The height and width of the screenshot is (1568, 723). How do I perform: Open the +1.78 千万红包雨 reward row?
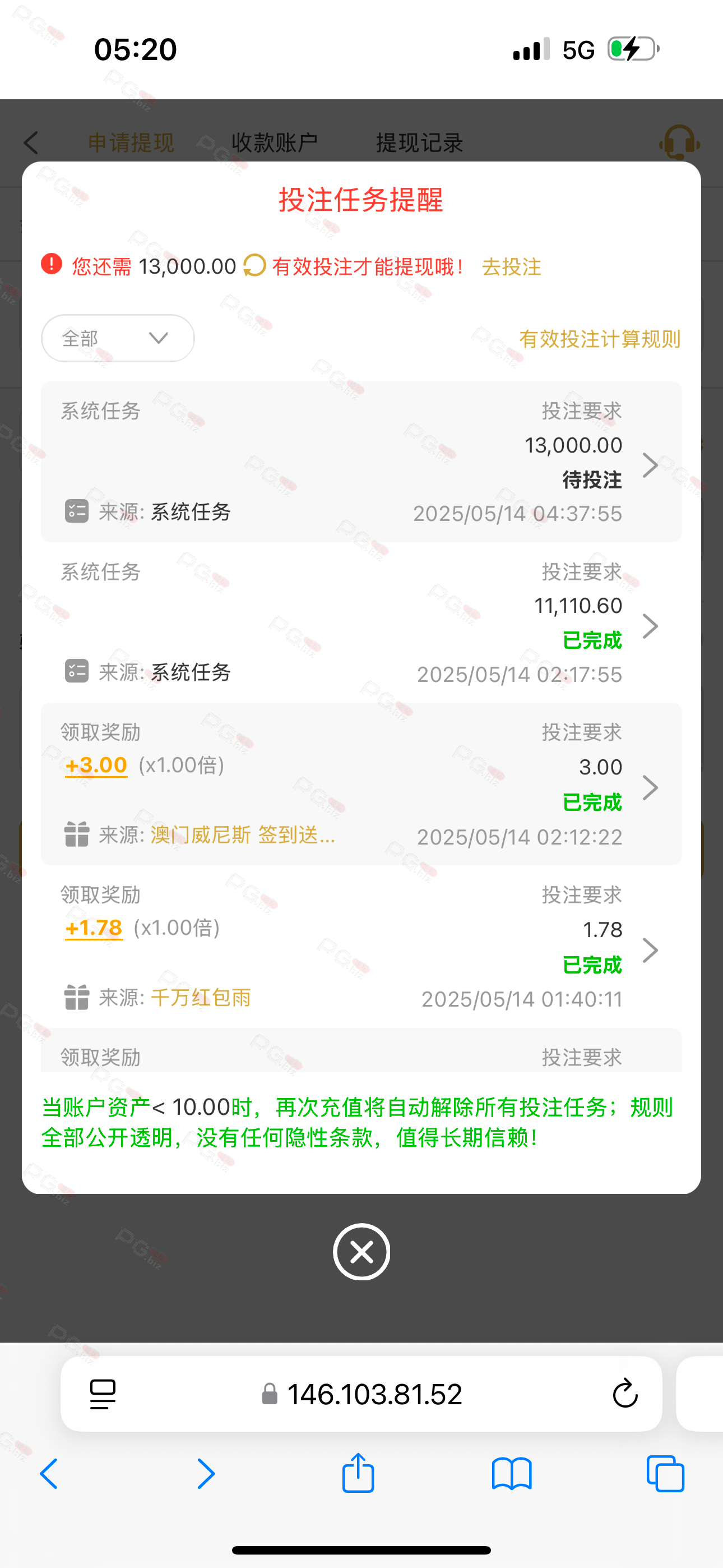pyautogui.click(x=361, y=947)
